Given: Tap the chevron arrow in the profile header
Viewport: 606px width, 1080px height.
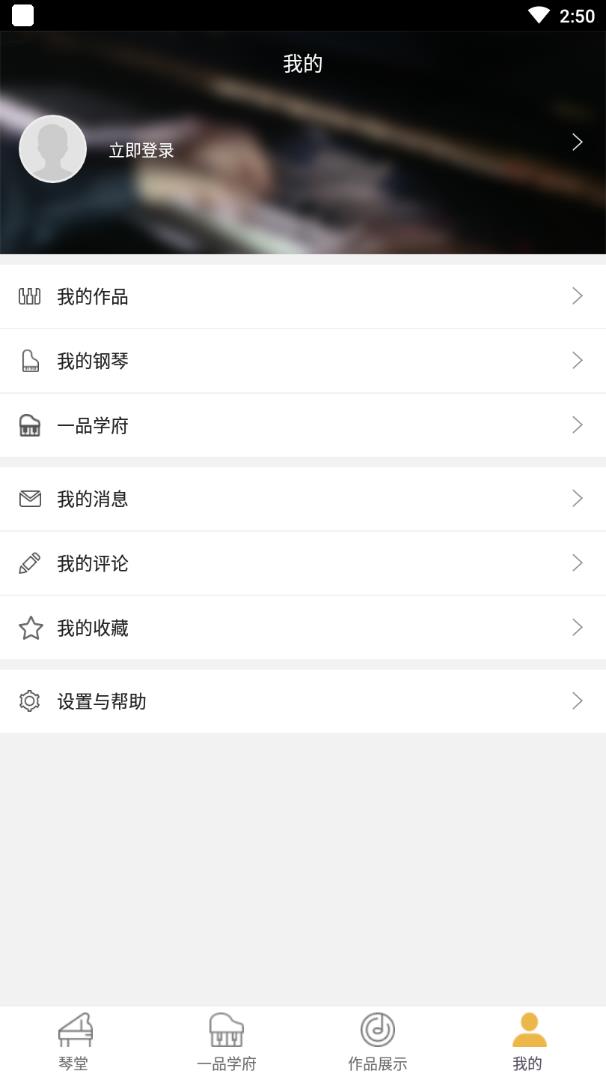Looking at the screenshot, I should click(x=577, y=142).
